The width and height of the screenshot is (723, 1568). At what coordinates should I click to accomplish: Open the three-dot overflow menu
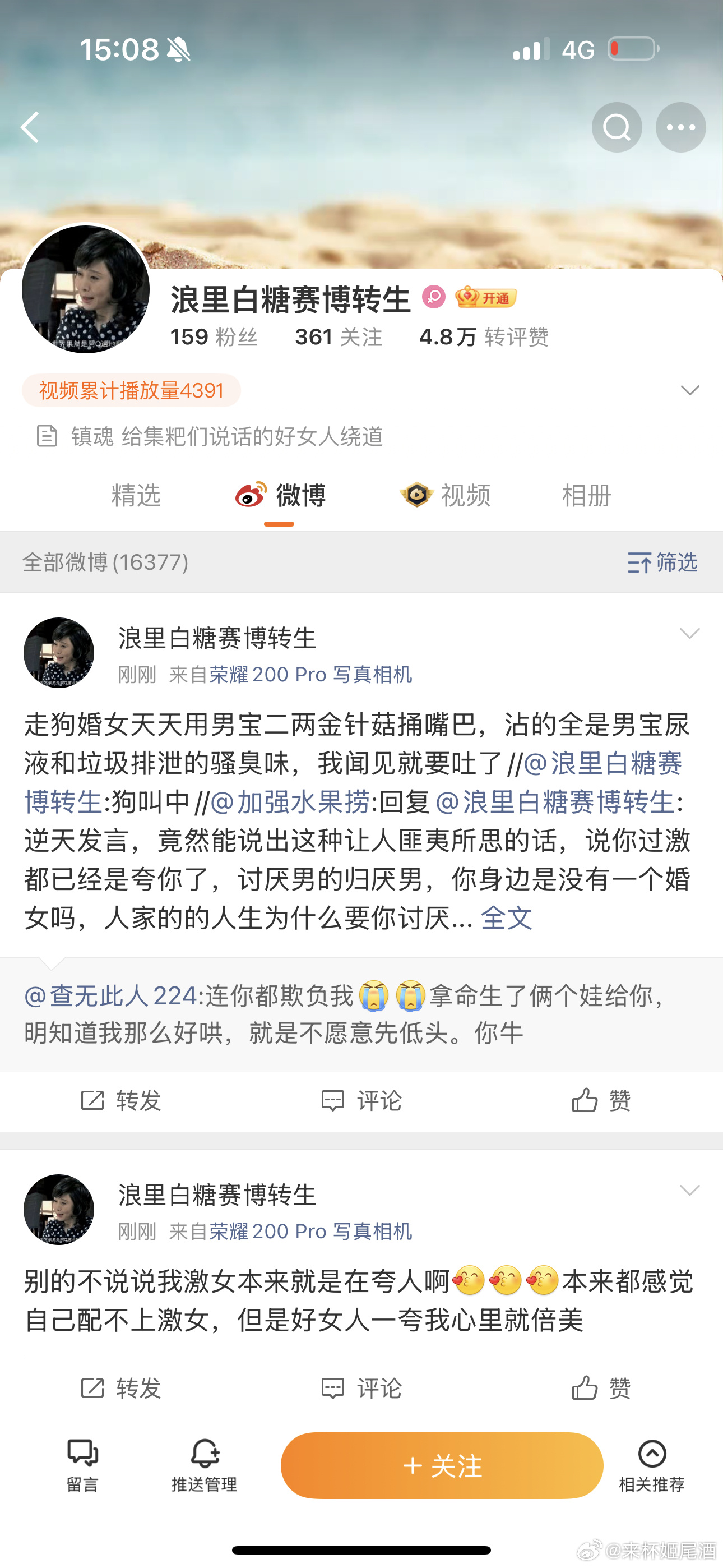pos(680,127)
